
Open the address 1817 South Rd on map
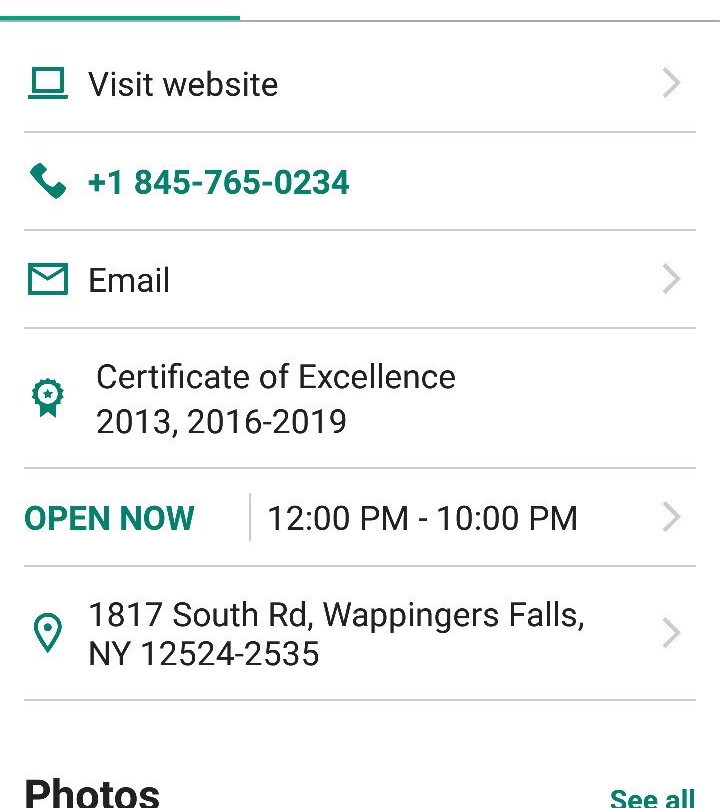pos(336,634)
